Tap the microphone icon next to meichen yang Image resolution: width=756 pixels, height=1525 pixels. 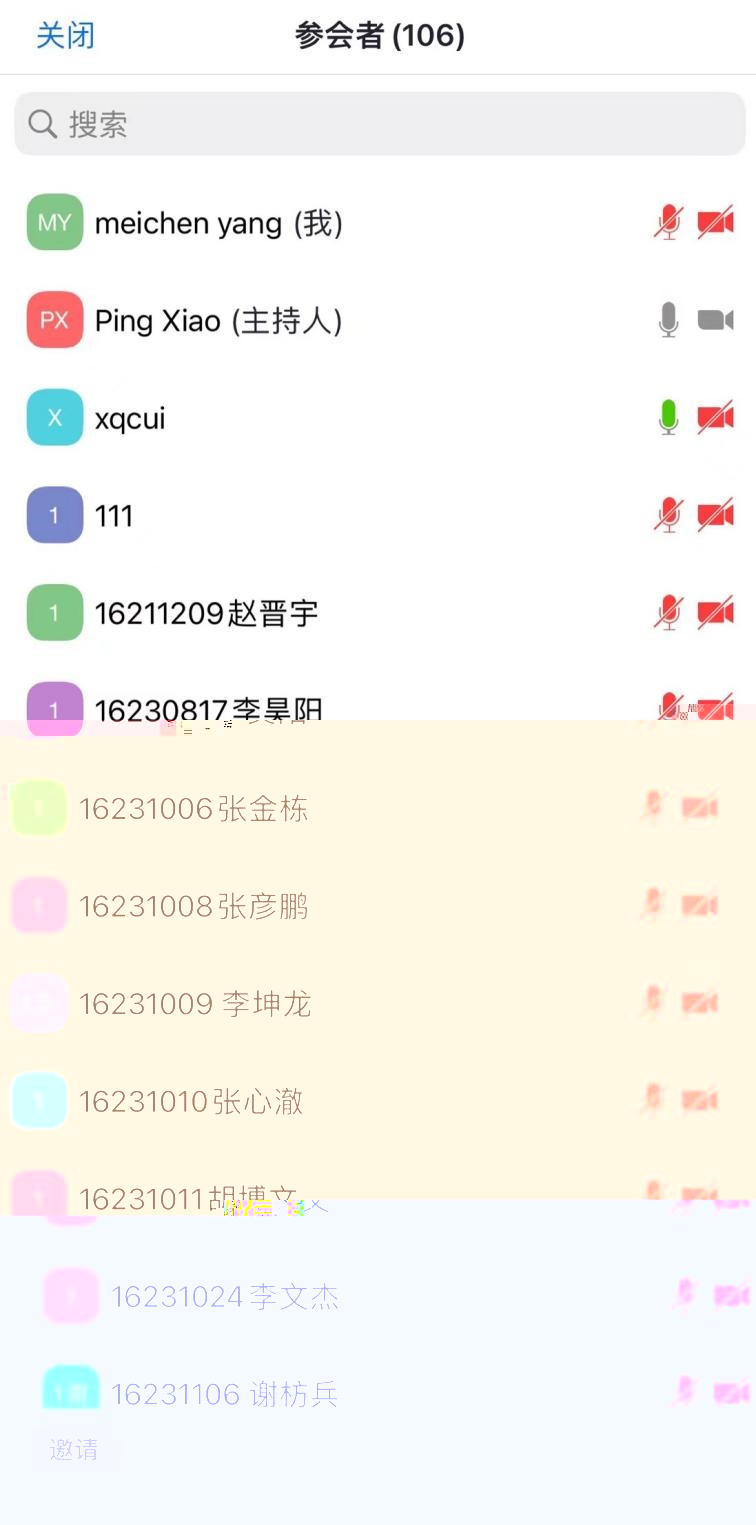point(669,222)
